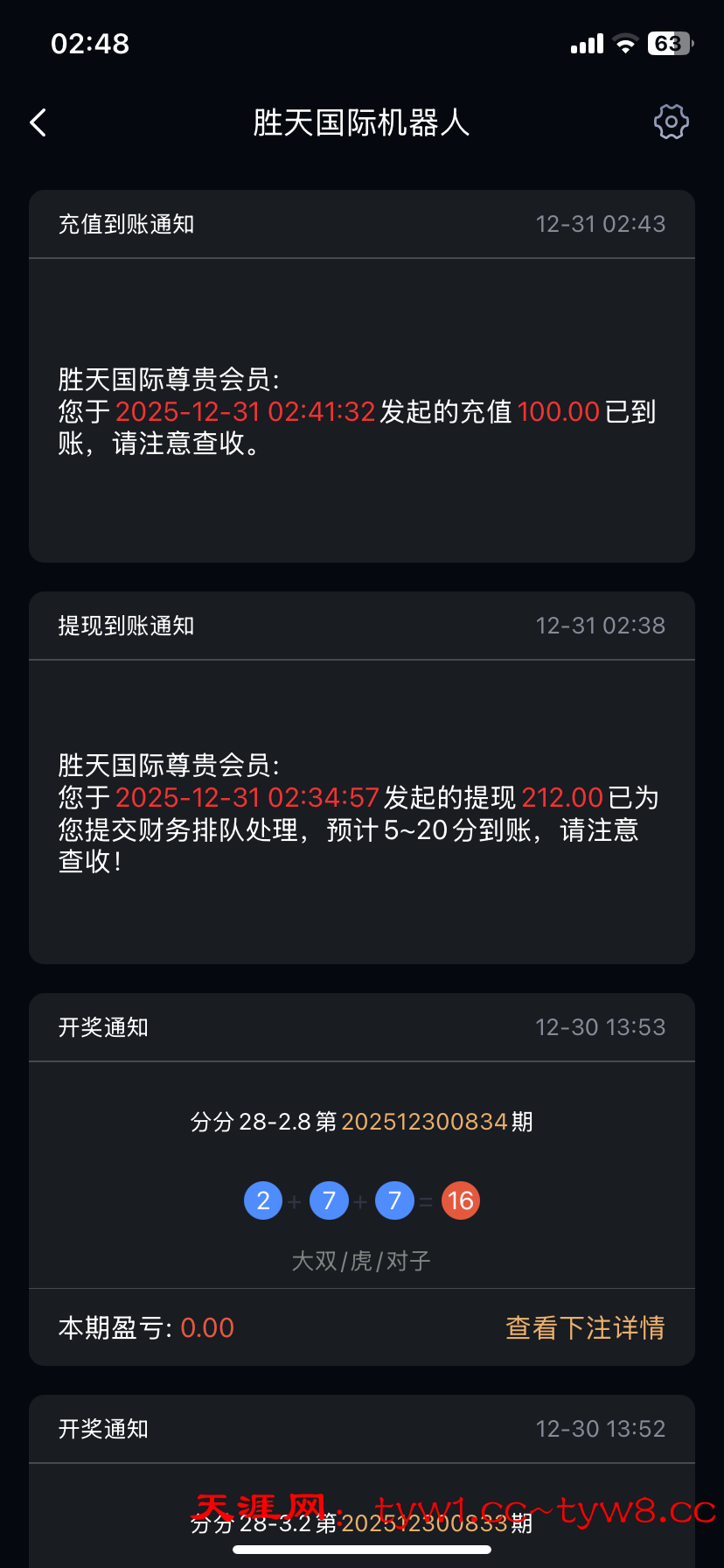Screen dimensions: 724x1568
Task: Open 查看下注详情 link
Action: [584, 1327]
